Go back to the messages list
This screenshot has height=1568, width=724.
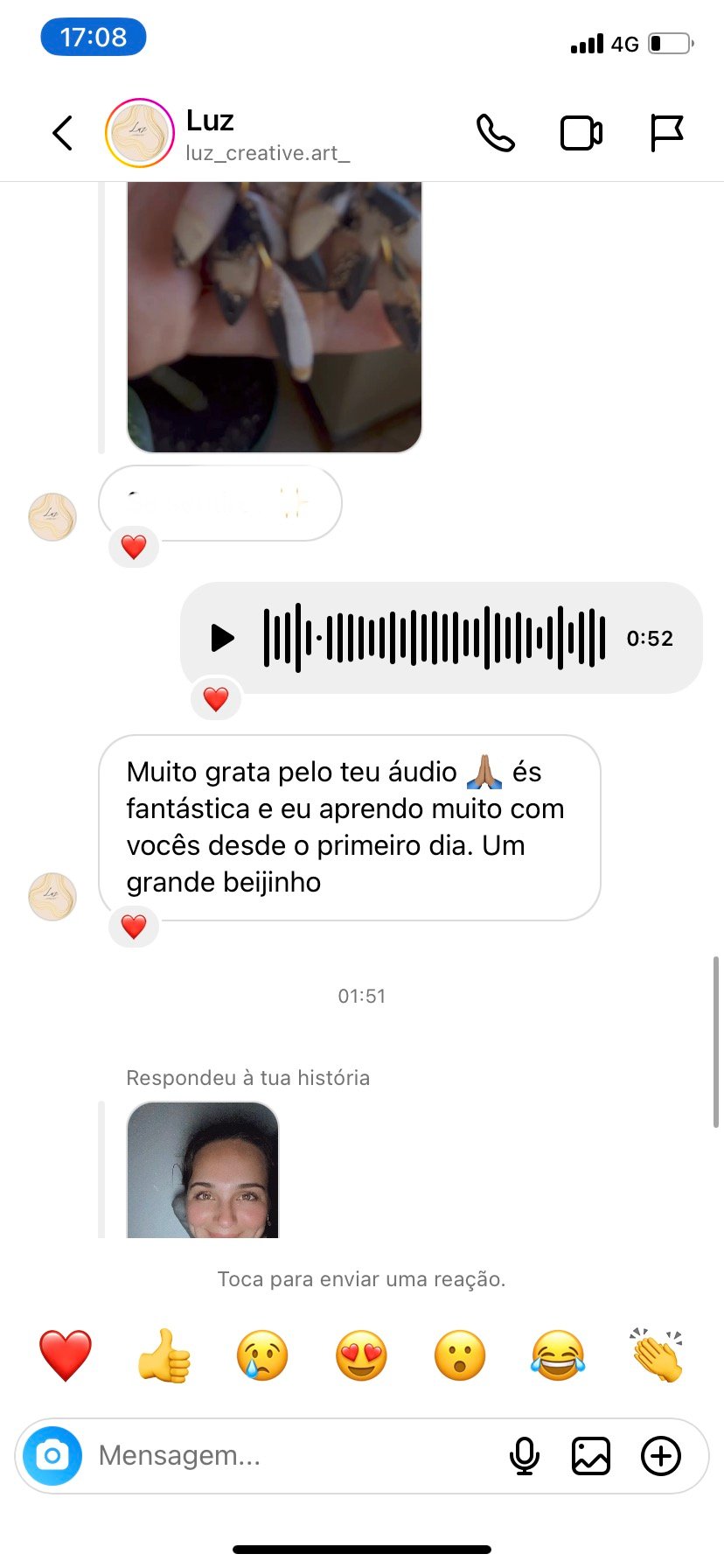pos(62,133)
